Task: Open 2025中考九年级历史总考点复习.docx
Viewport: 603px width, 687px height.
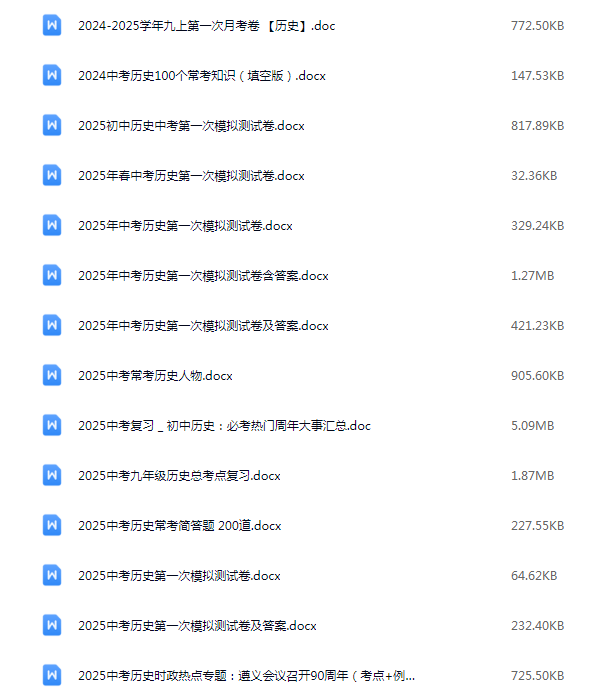Action: point(179,476)
